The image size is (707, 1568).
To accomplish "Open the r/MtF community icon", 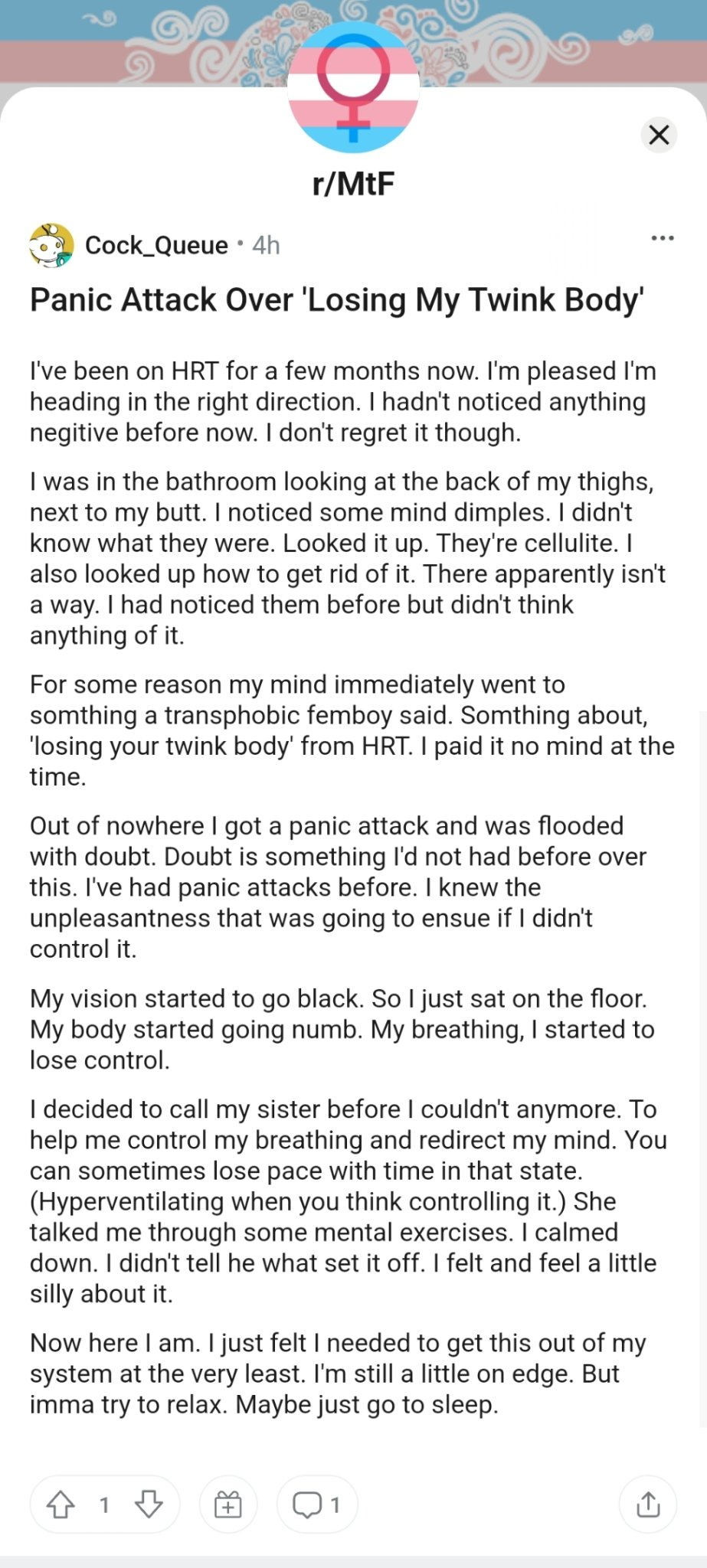I will click(x=353, y=87).
